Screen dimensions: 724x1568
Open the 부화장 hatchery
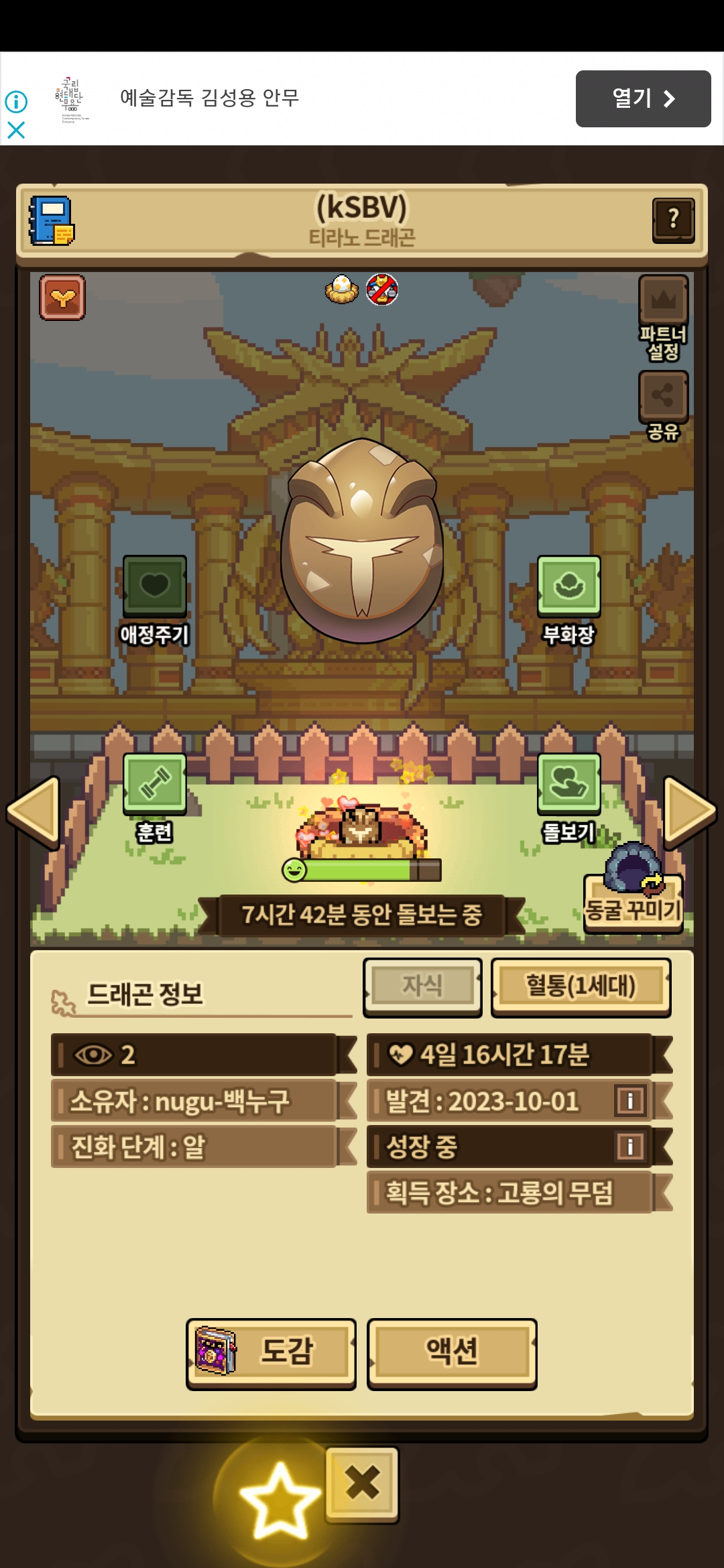tap(568, 600)
